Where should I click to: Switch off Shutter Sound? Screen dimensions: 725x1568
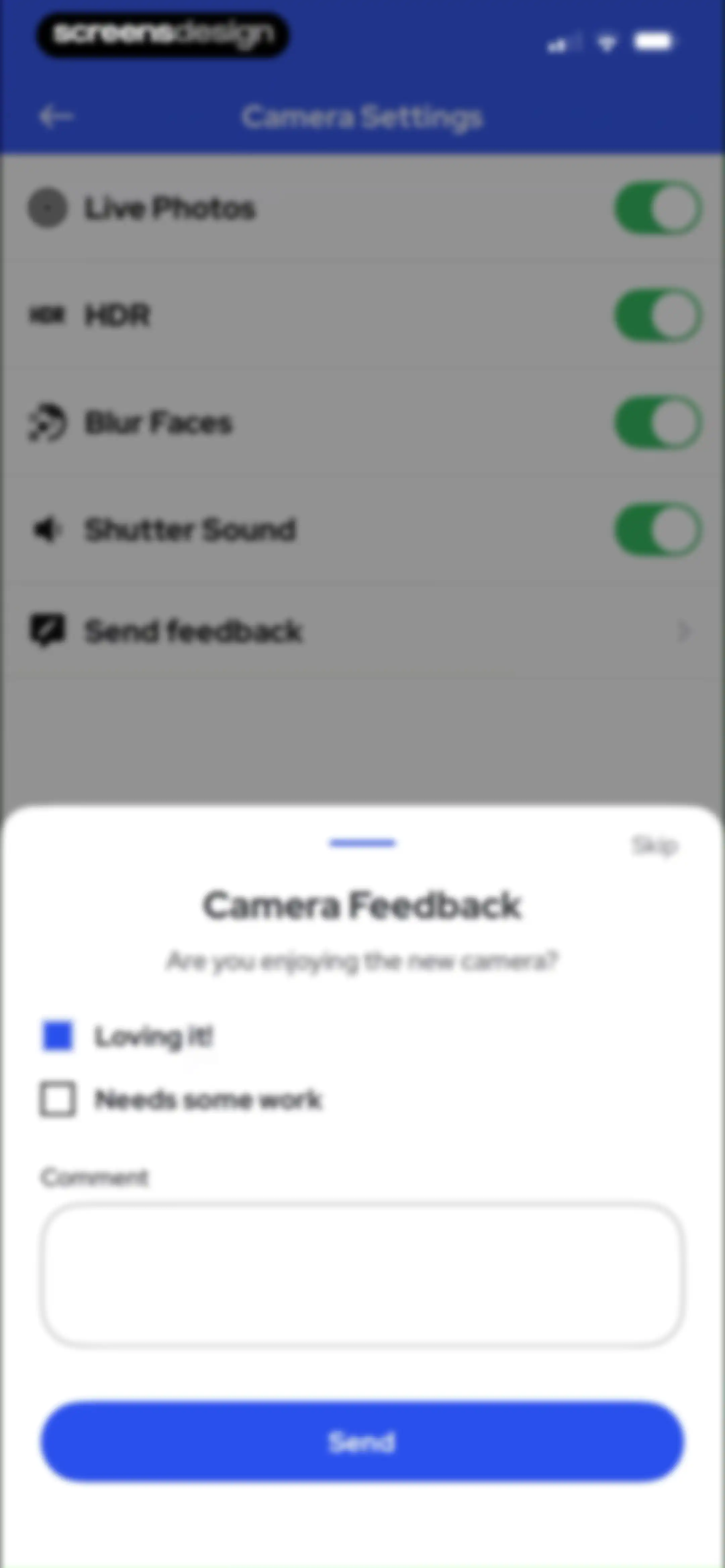click(658, 529)
